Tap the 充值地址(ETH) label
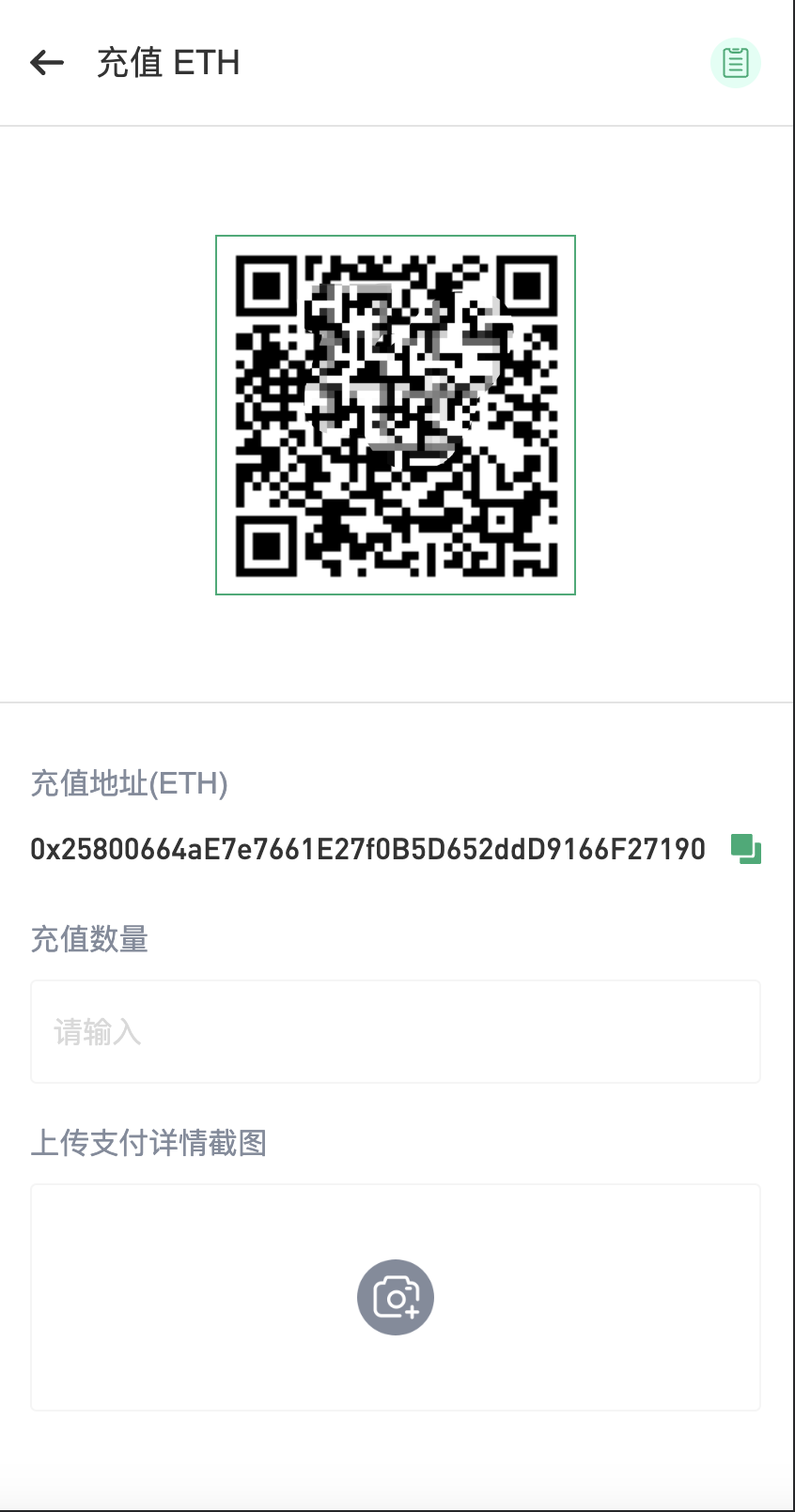The height and width of the screenshot is (1512, 795). tap(129, 784)
